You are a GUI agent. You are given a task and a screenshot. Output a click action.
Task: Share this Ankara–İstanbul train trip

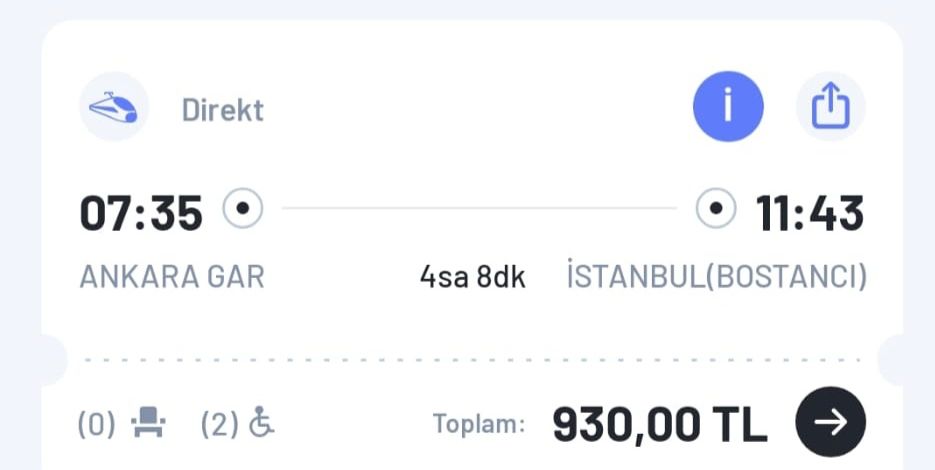830,106
